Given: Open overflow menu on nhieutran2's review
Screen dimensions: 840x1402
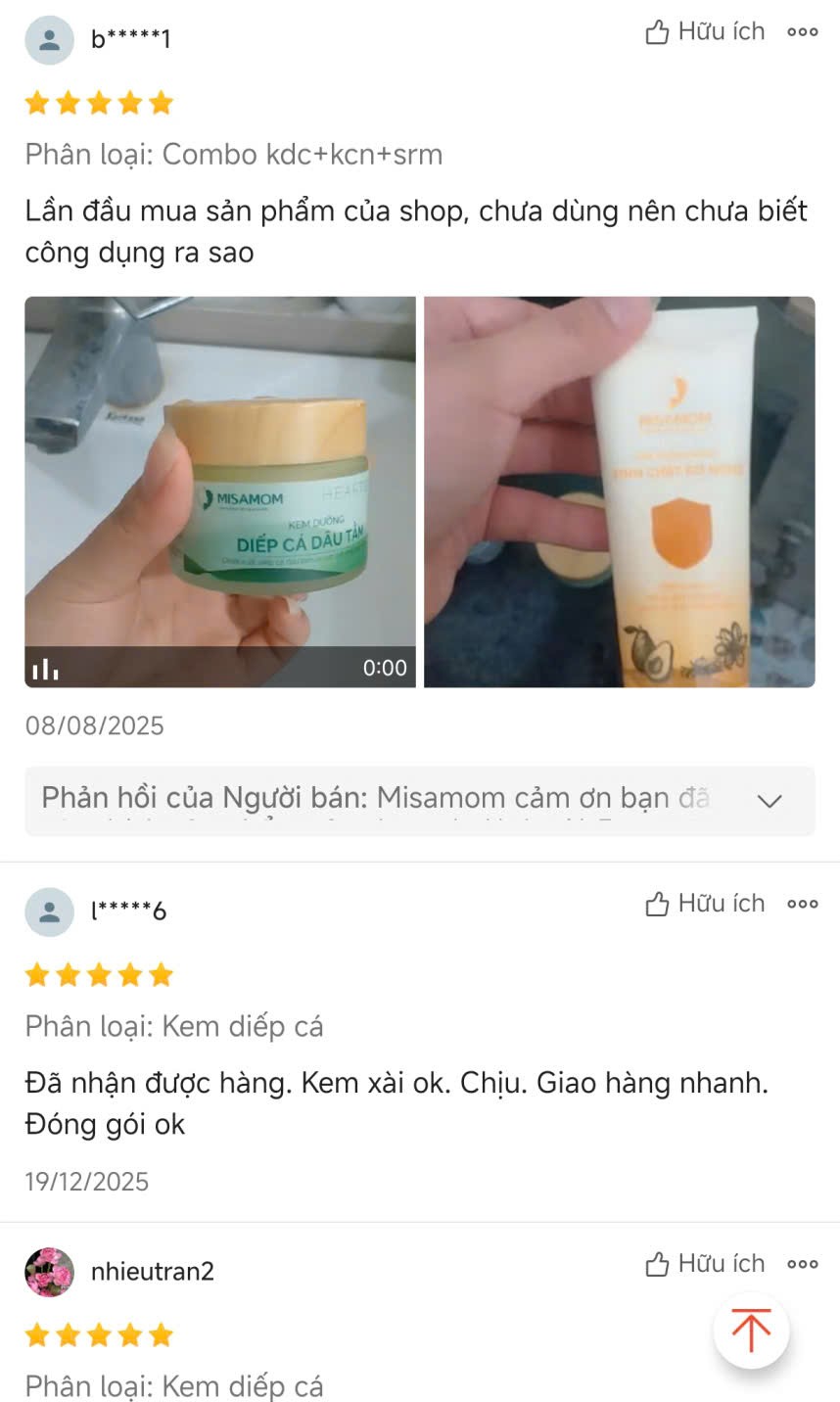Looking at the screenshot, I should 802,1264.
